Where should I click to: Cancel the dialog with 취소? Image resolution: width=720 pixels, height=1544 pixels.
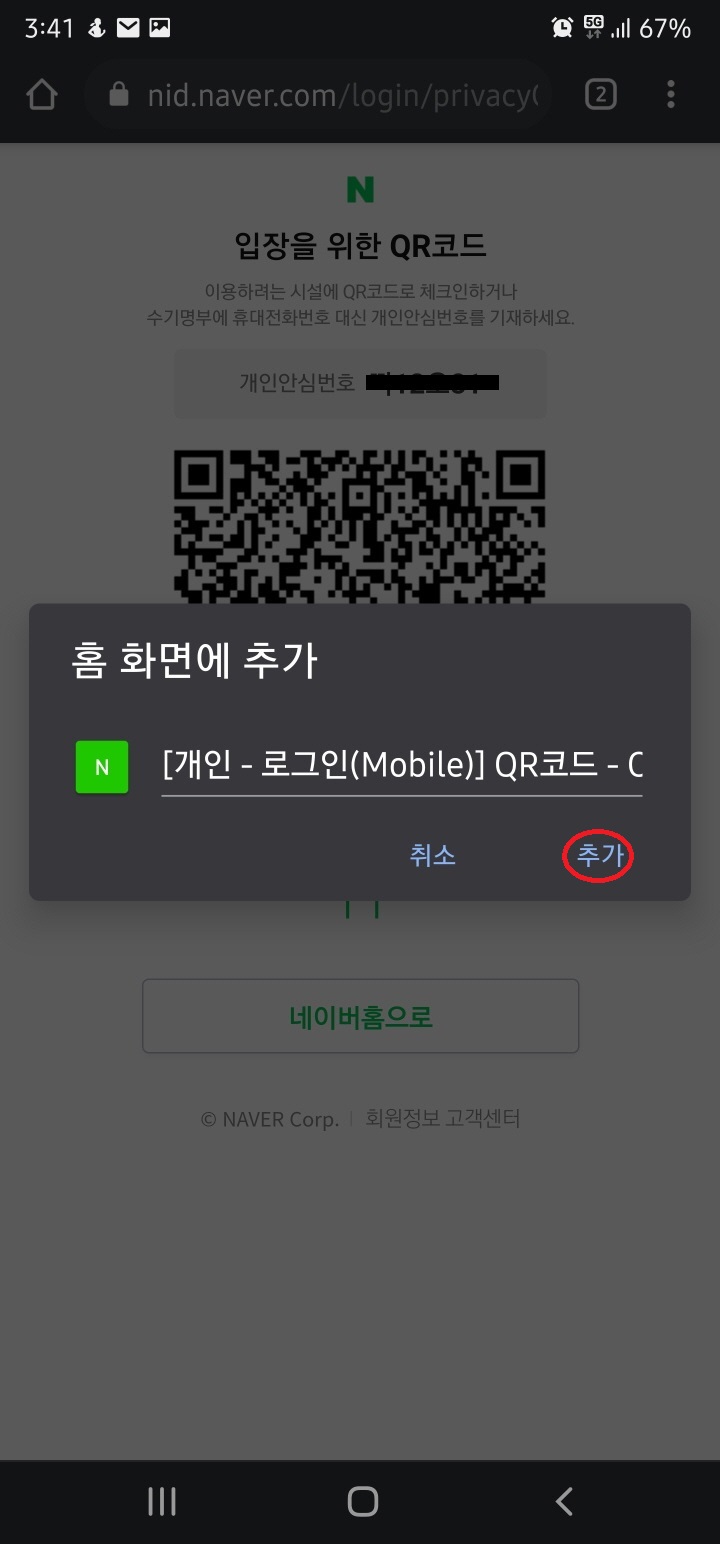pos(432,856)
